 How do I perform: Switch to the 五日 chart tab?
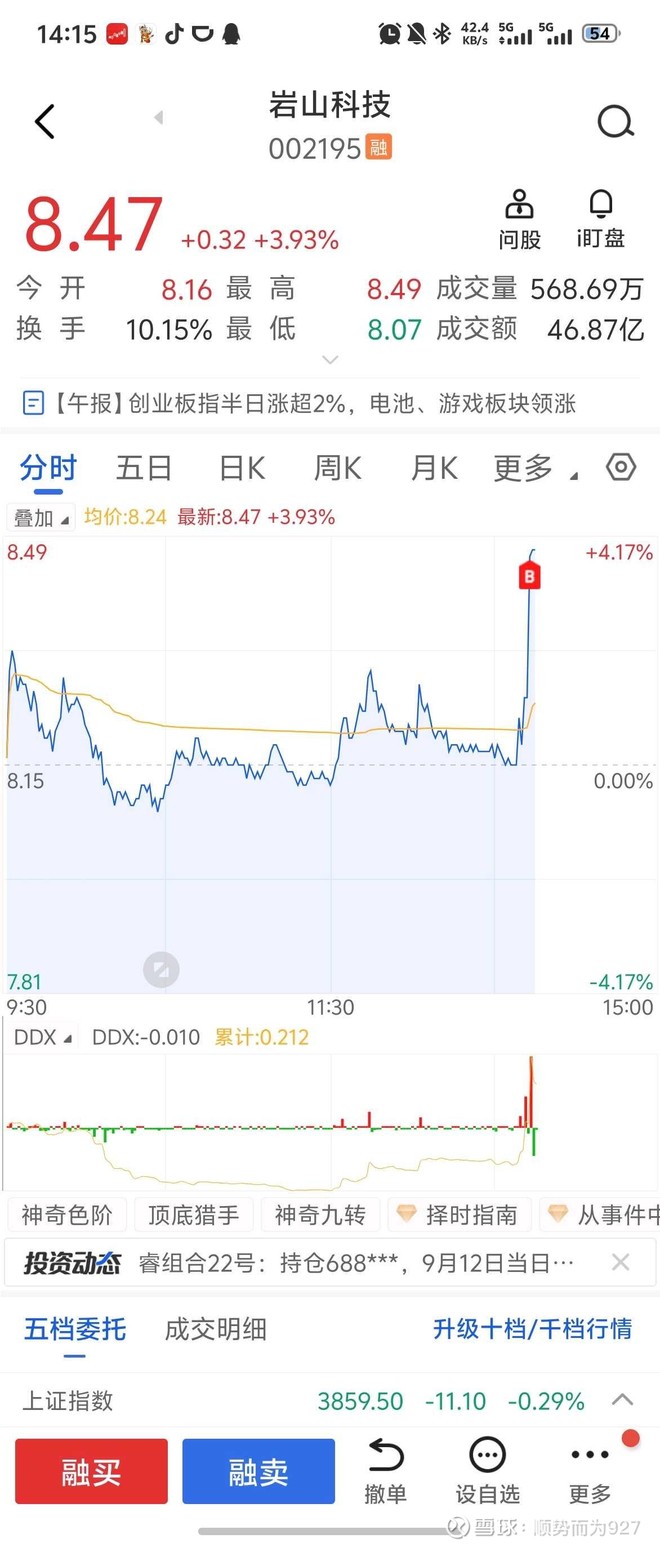click(144, 468)
